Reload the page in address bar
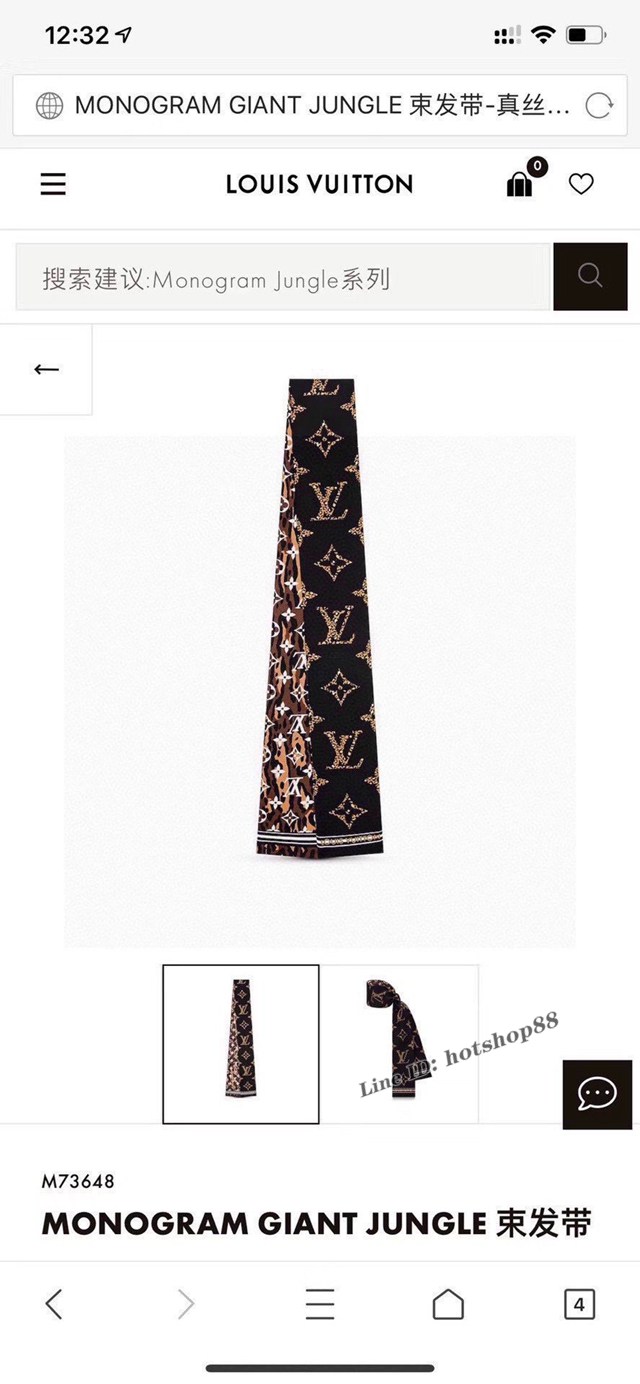Image resolution: width=640 pixels, height=1384 pixels. (598, 105)
